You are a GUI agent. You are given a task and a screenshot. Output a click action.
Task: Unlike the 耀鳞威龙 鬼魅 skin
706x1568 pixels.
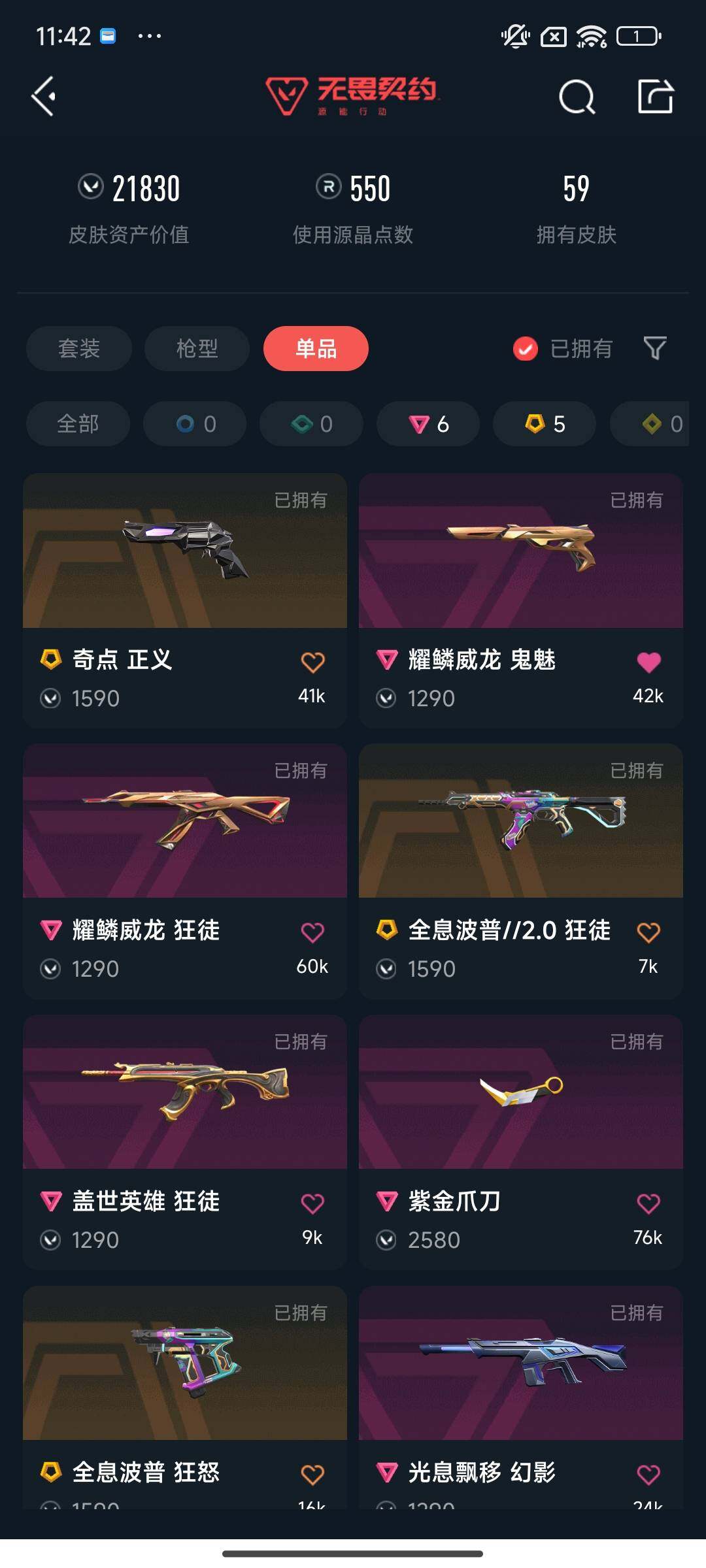(x=648, y=662)
